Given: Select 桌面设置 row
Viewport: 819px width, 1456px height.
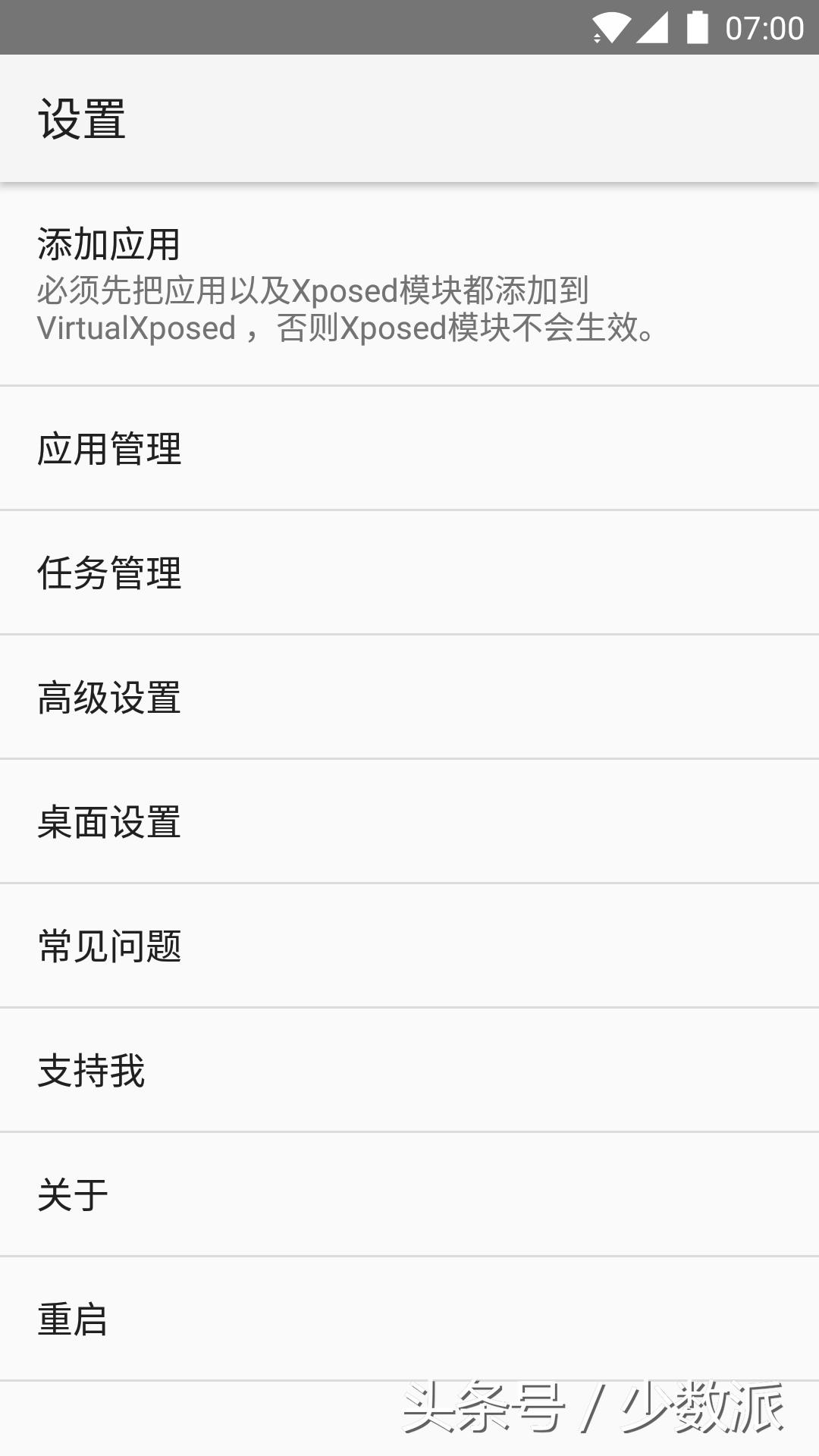Looking at the screenshot, I should [409, 821].
